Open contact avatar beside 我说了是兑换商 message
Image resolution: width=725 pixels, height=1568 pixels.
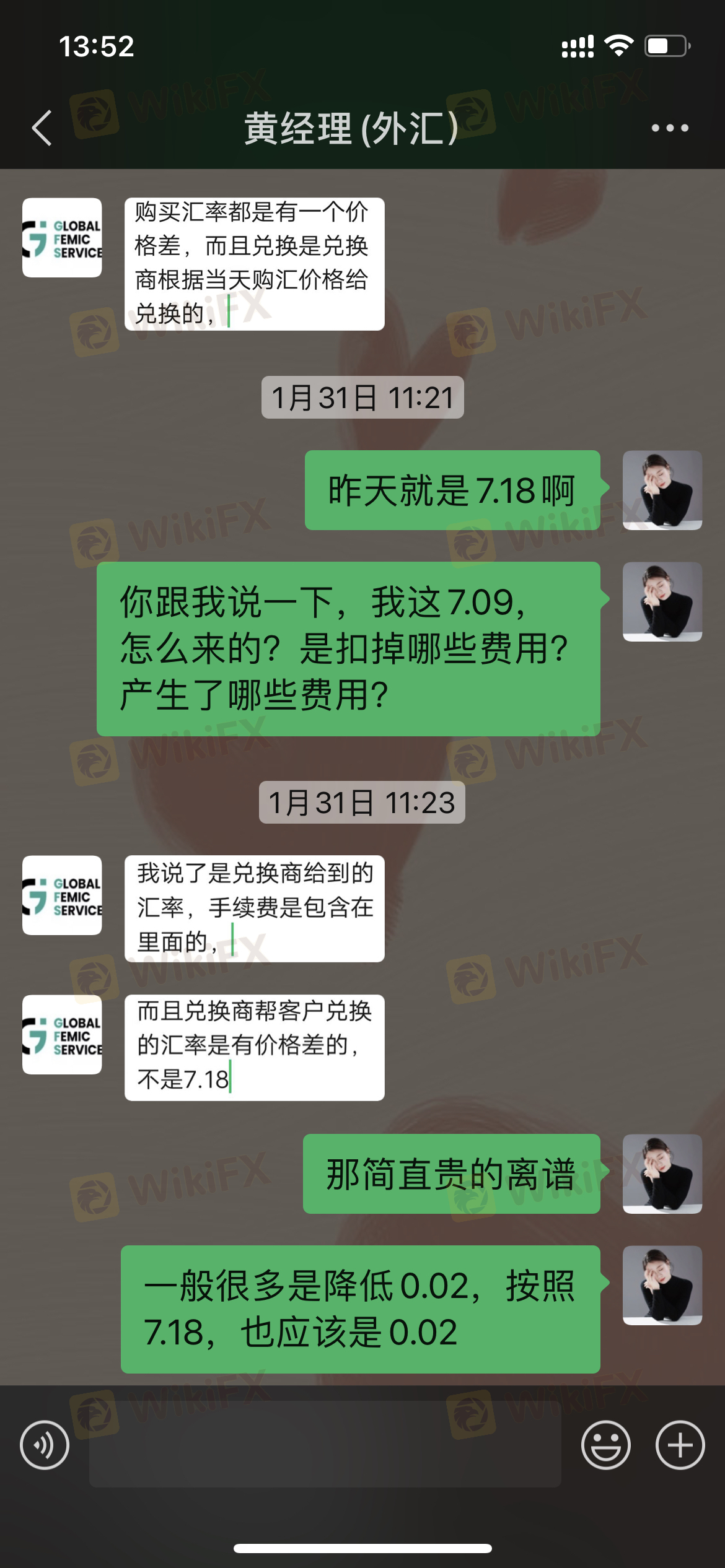pos(62,895)
